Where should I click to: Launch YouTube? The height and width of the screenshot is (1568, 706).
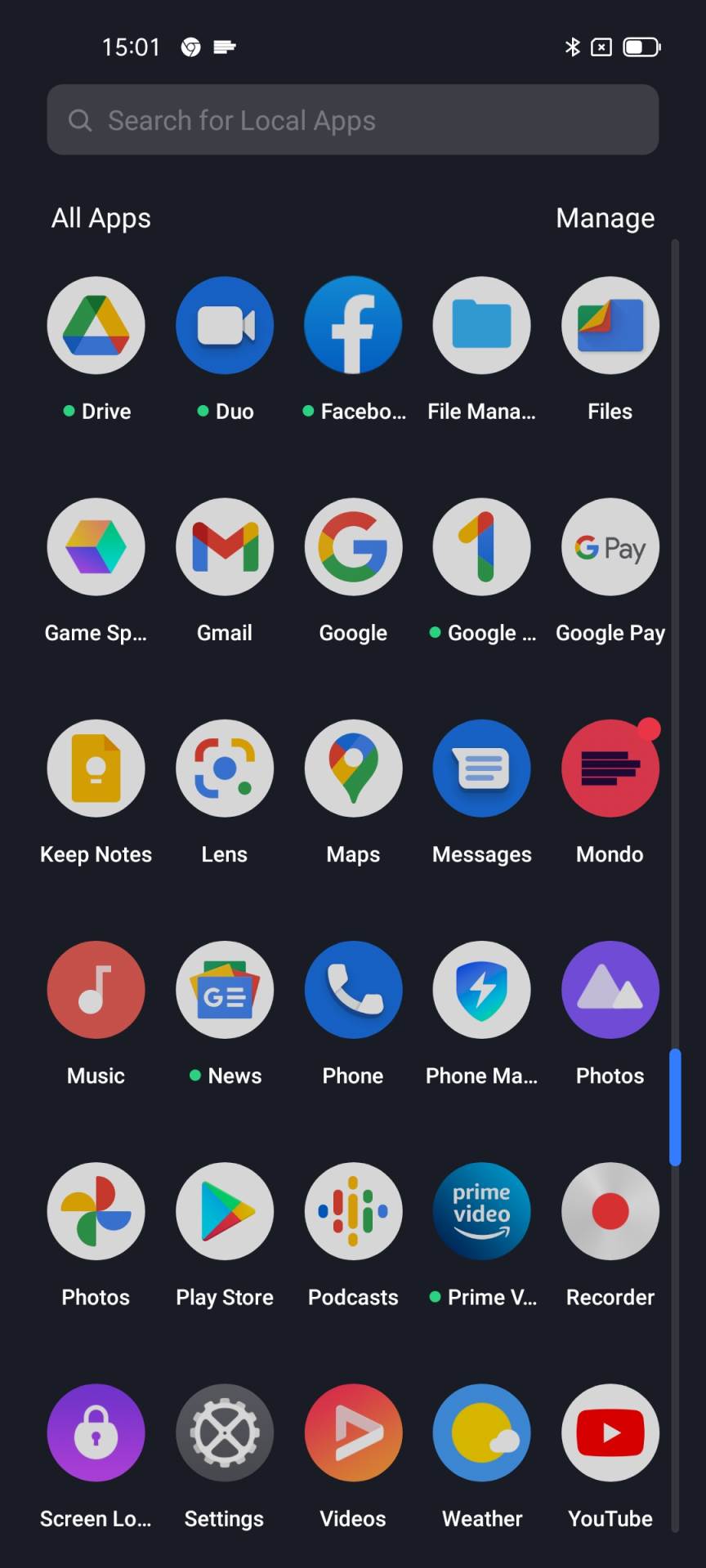[610, 1432]
